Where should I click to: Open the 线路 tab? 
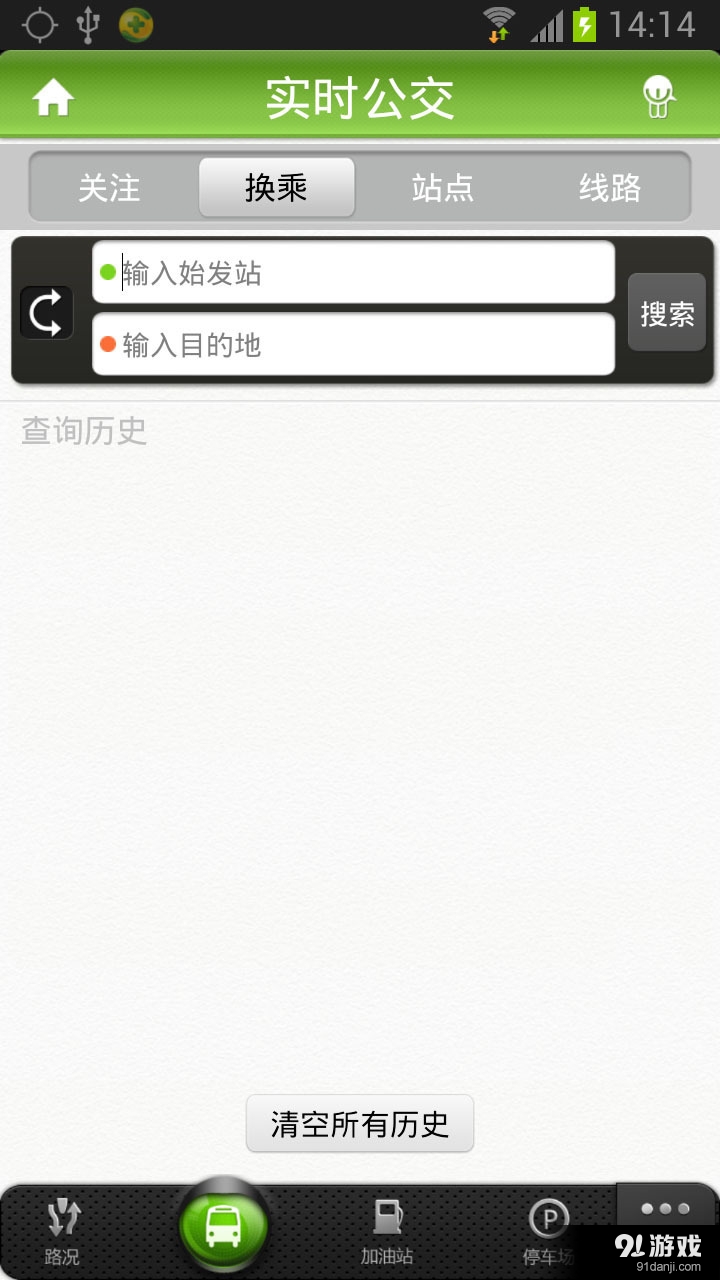pos(609,188)
